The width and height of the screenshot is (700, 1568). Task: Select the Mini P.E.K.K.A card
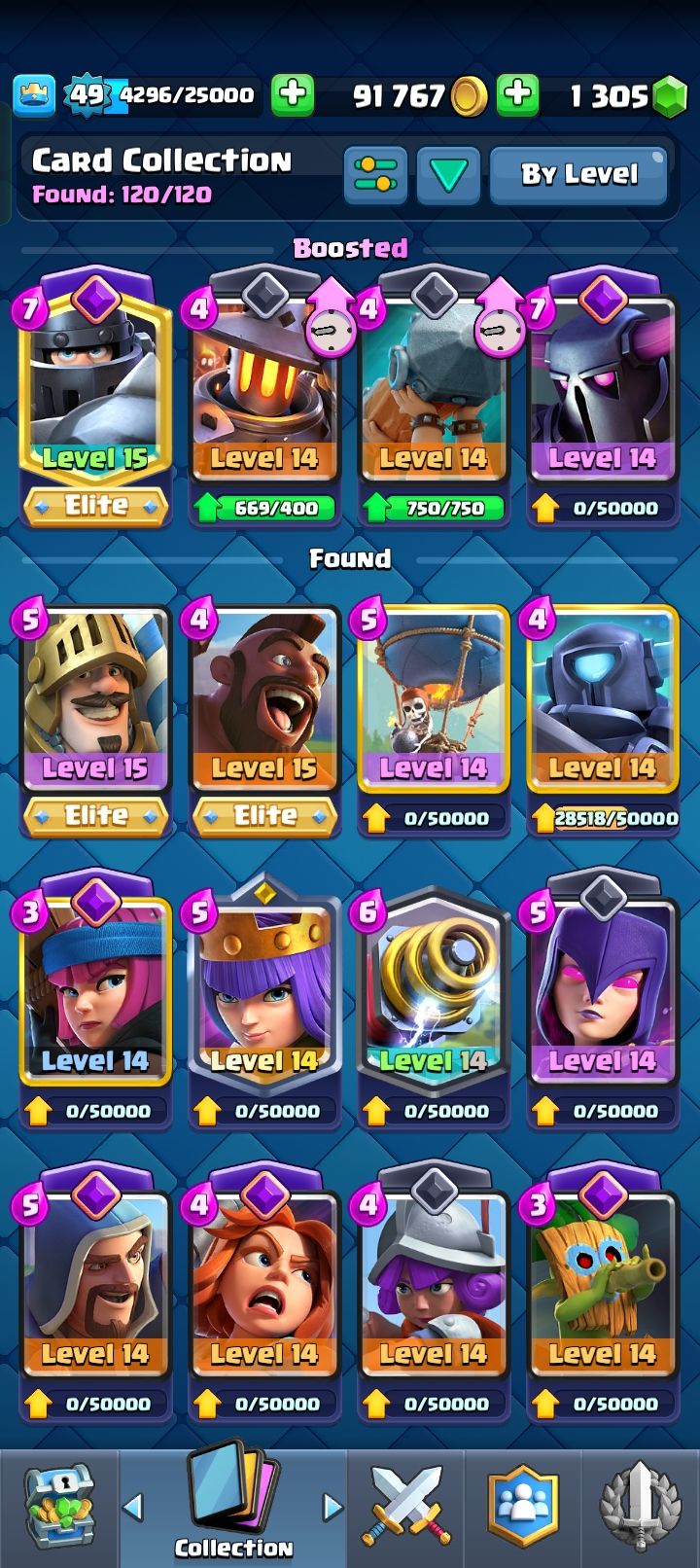pos(602,700)
